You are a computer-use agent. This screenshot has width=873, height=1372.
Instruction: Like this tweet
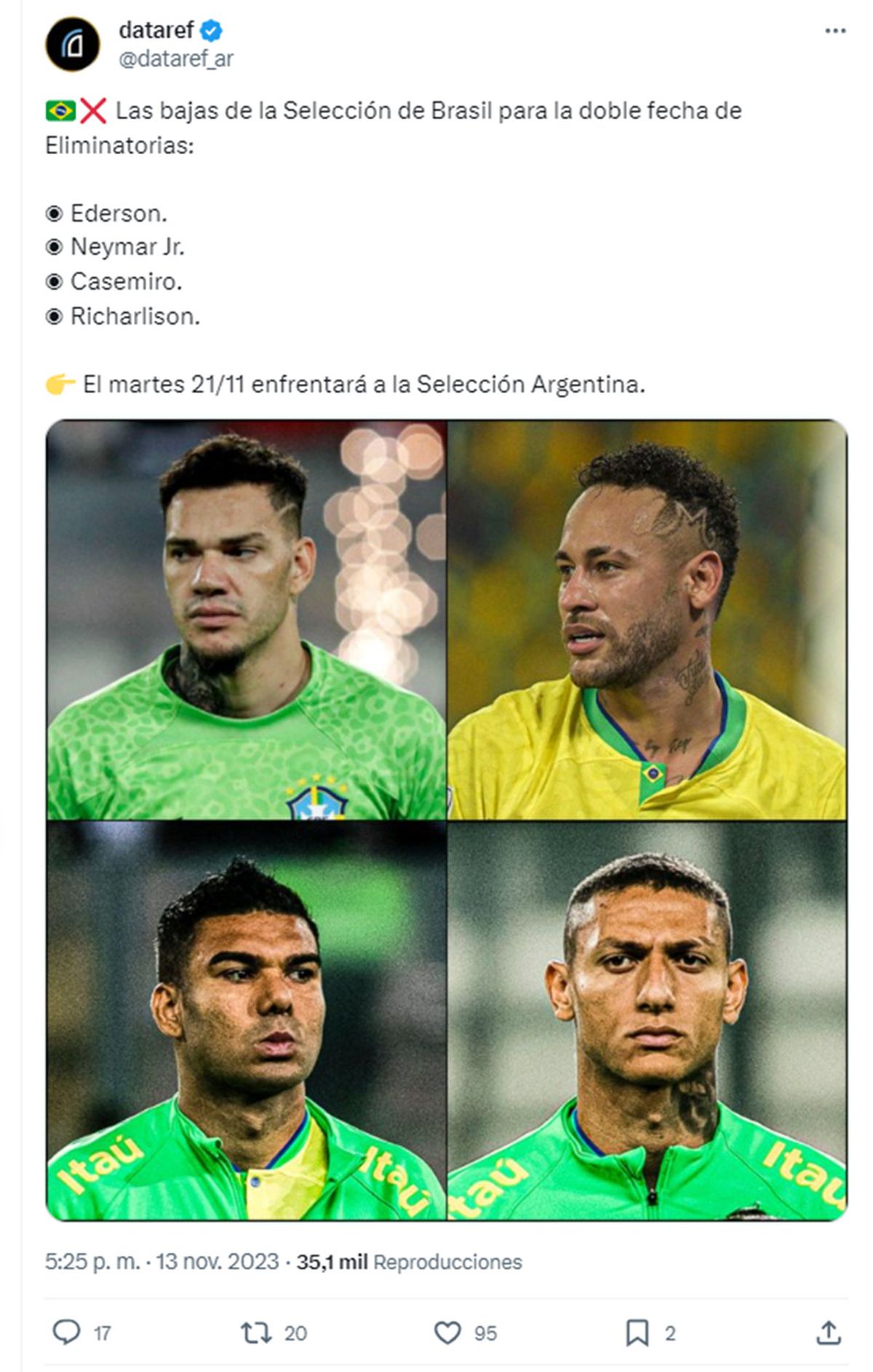pos(447,1332)
